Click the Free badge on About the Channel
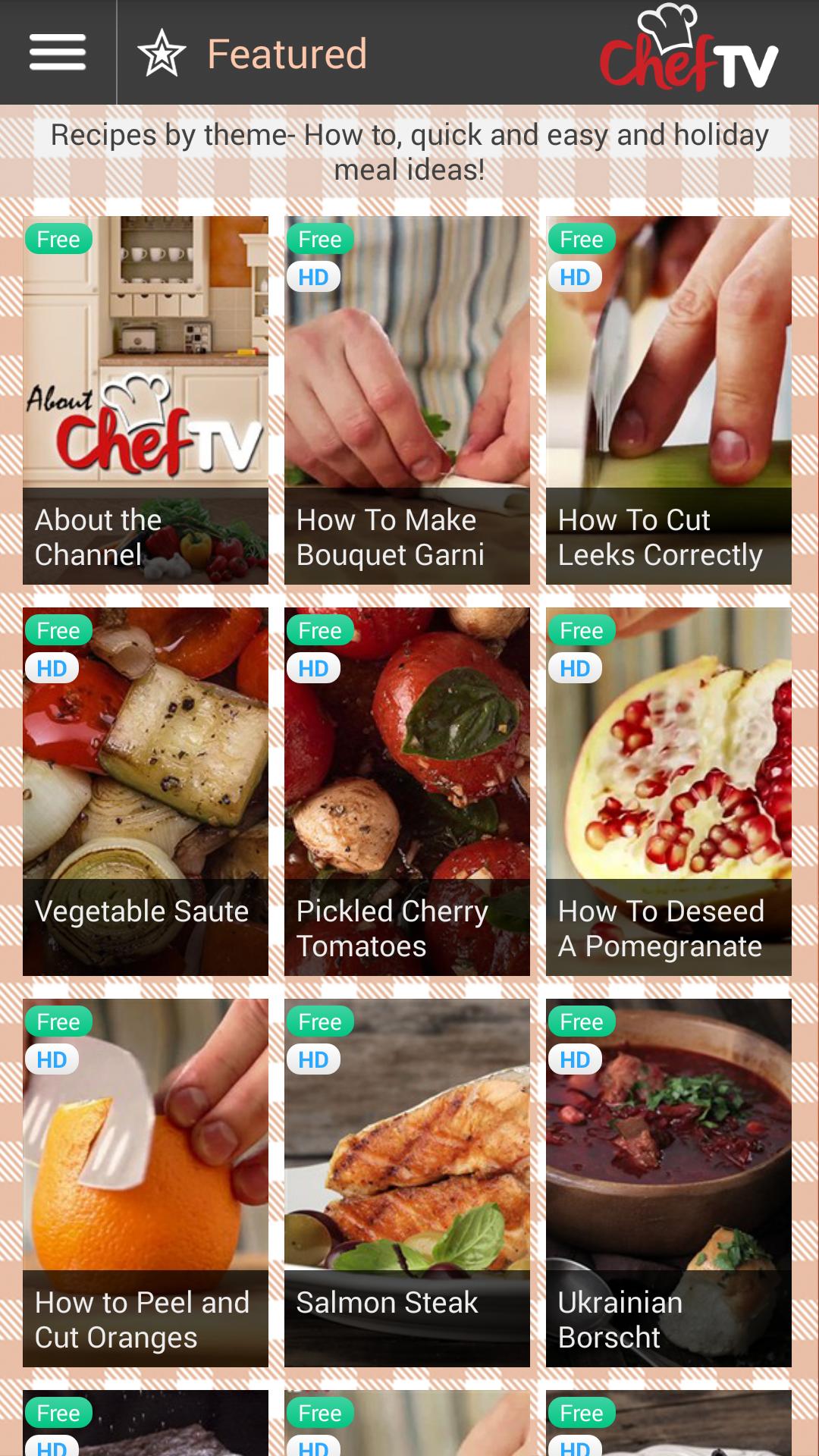This screenshot has height=1456, width=819. (58, 239)
